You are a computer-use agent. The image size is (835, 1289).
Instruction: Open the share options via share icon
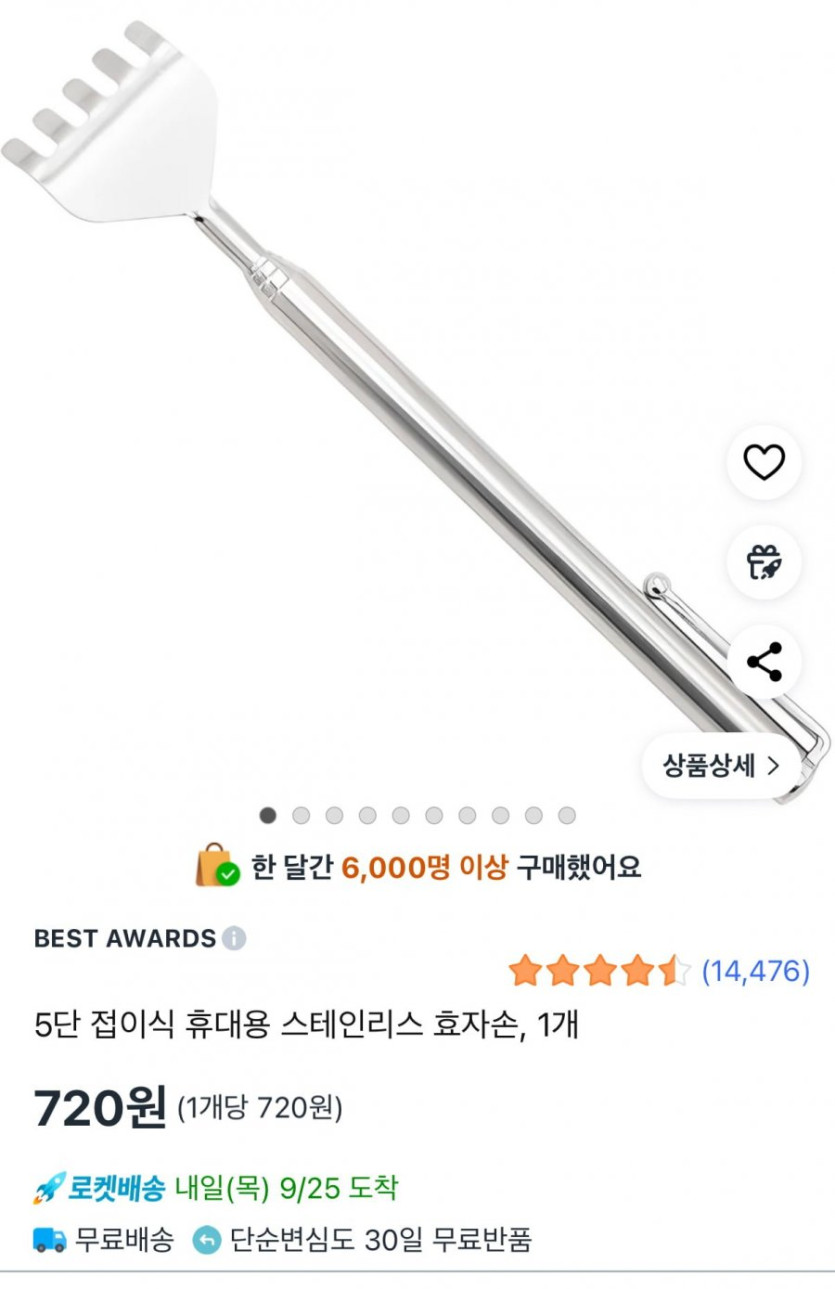pos(765,660)
